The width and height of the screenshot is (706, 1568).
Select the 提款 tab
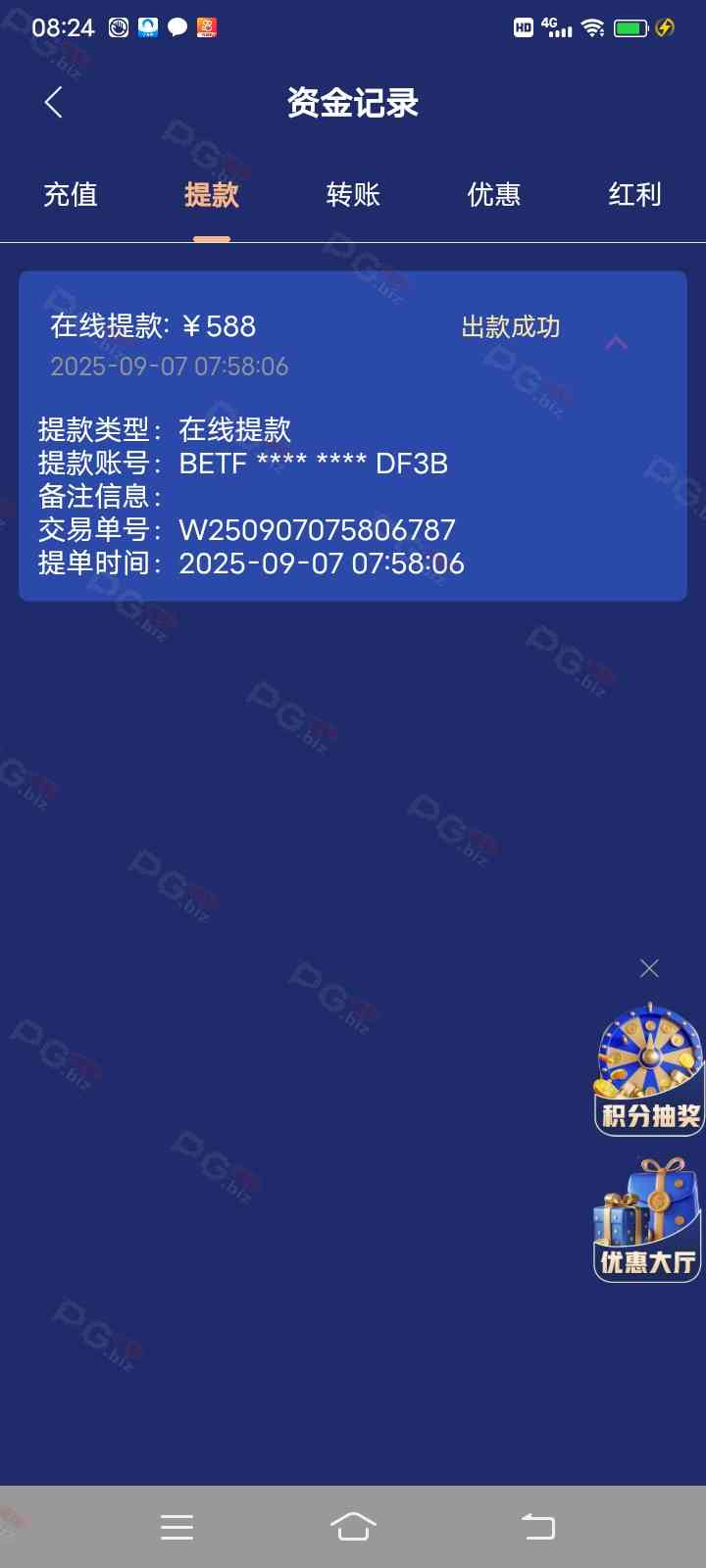[x=212, y=195]
